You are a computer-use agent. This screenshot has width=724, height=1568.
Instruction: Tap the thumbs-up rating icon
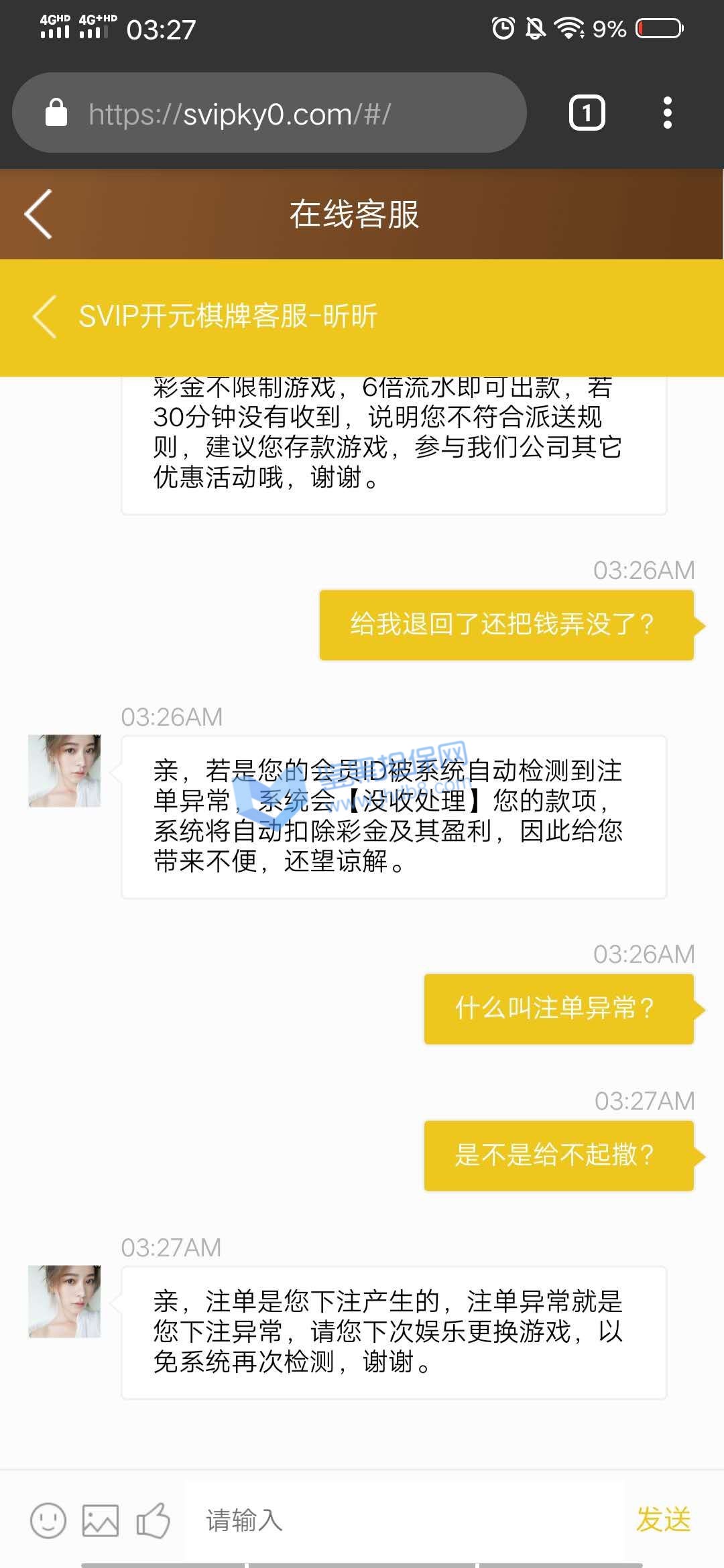pos(153,1520)
